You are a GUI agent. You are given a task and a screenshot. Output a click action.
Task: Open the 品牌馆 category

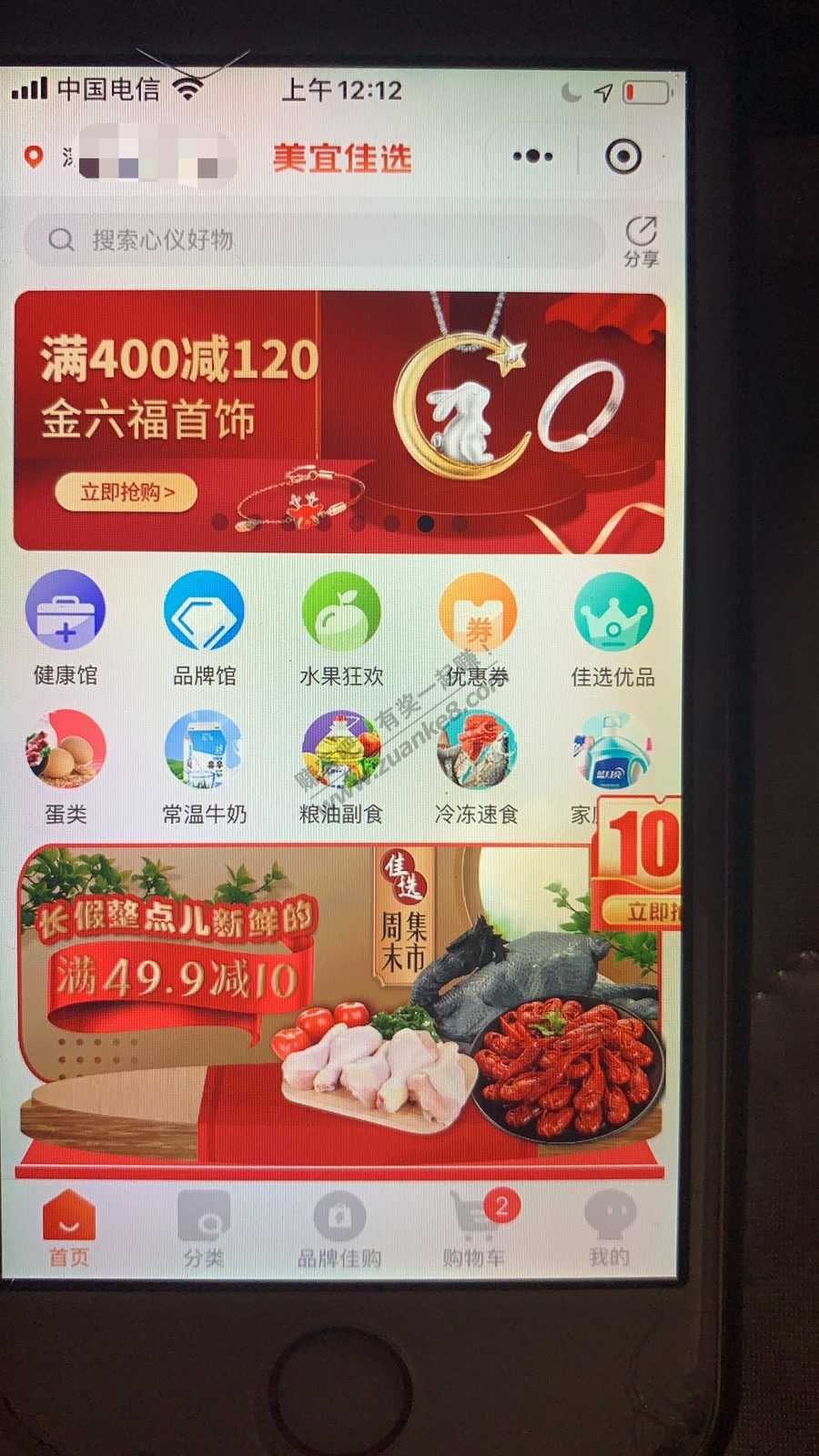tap(204, 628)
